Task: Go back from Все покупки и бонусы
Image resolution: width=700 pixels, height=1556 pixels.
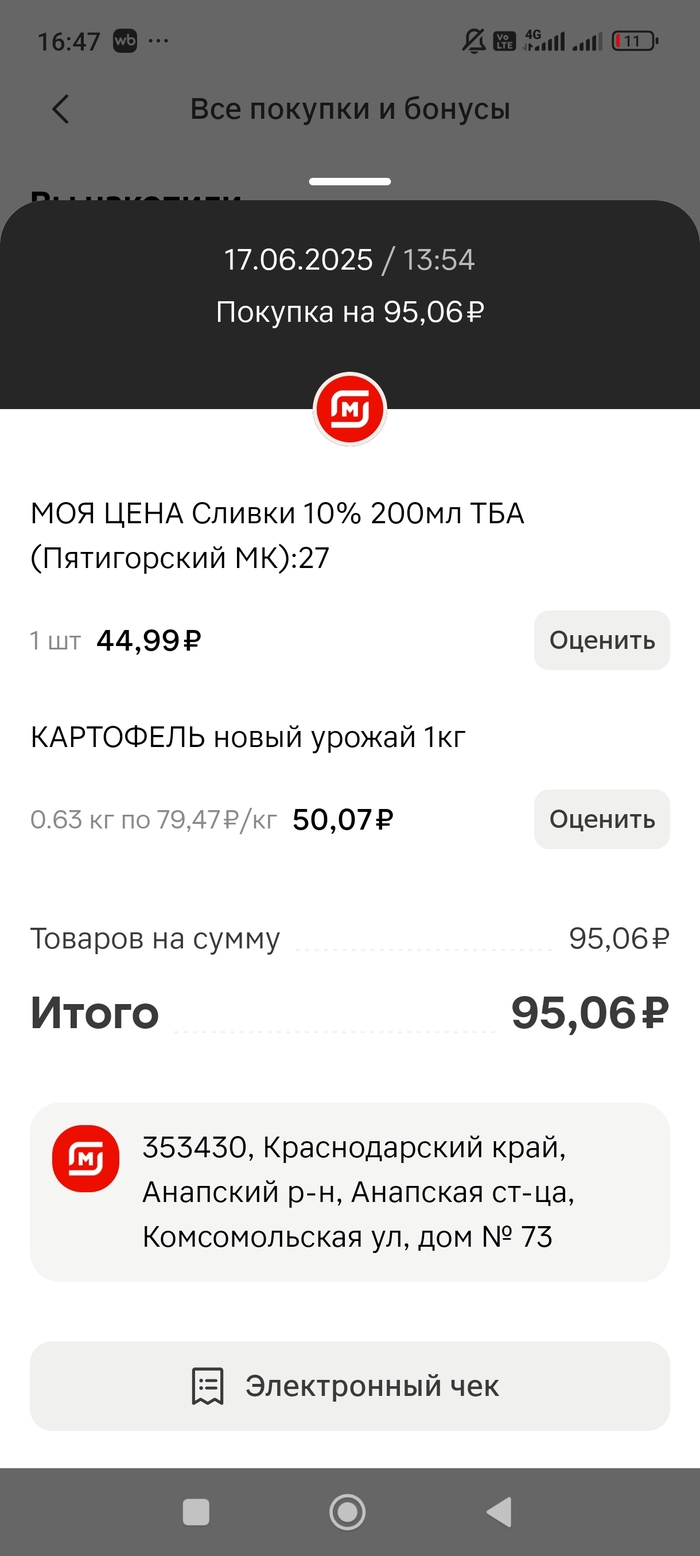Action: point(61,109)
